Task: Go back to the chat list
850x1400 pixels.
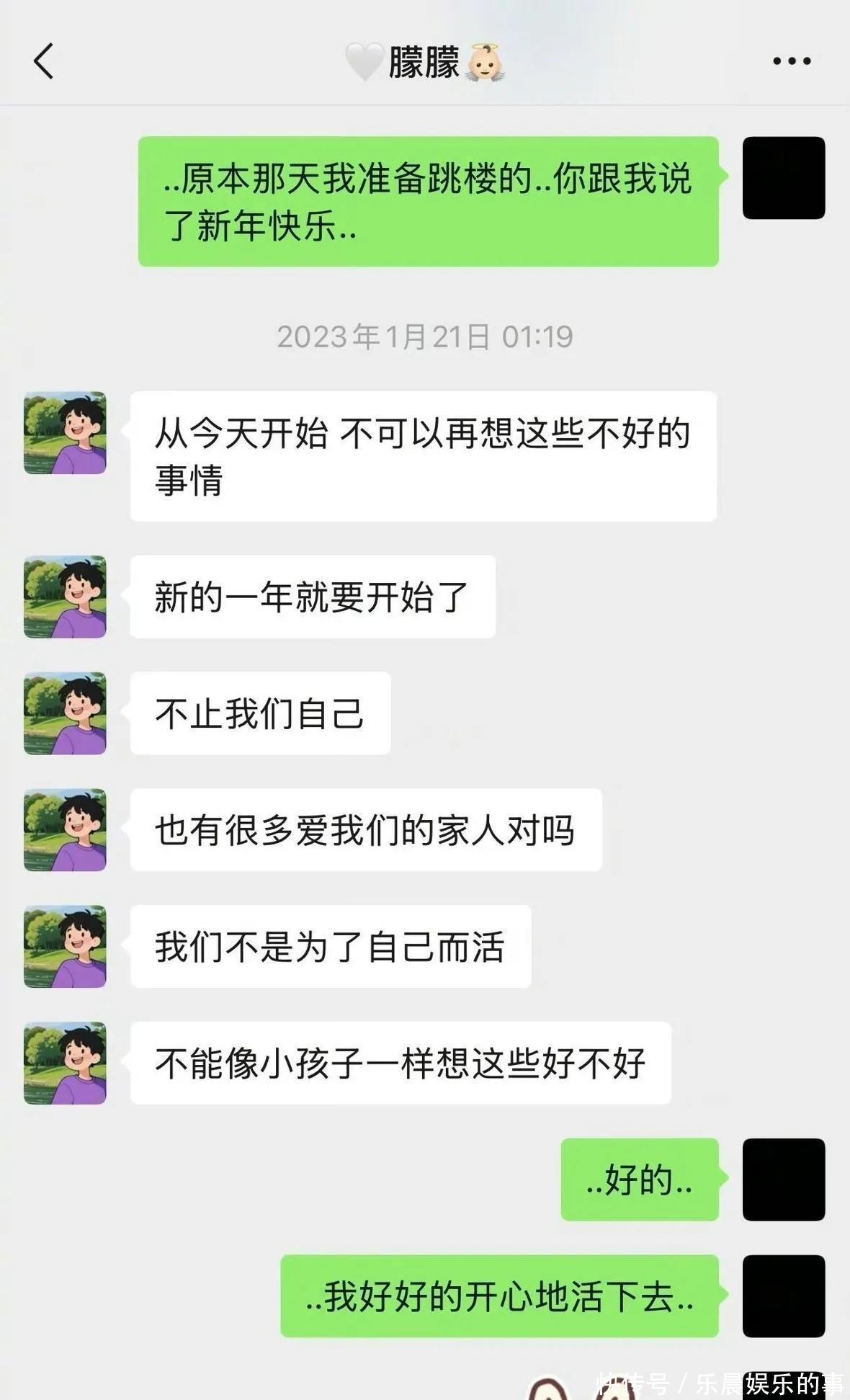Action: point(44,61)
